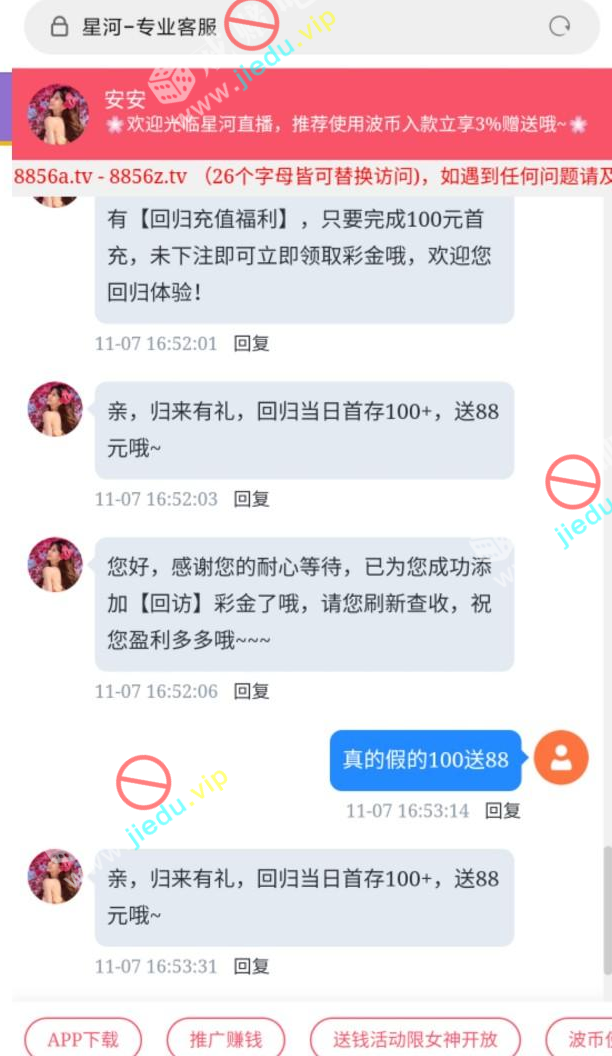
Task: Tap 回复 under the 16:52:03 message
Action: [x=251, y=499]
